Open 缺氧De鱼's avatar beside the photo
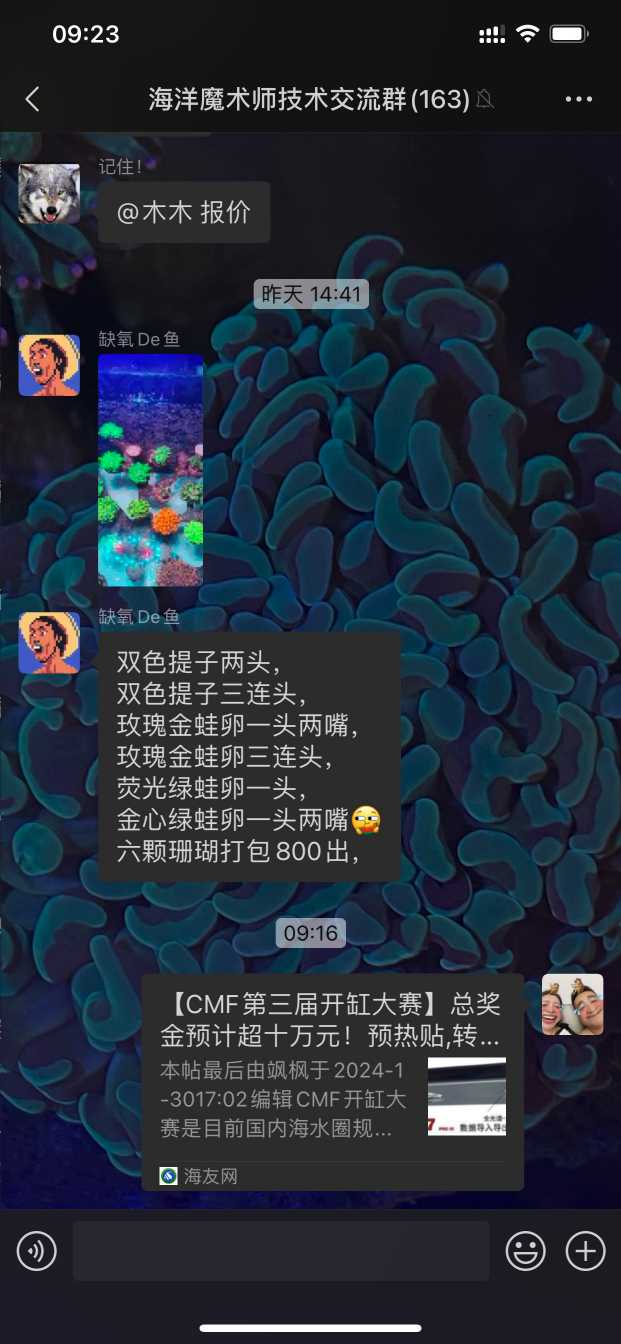The height and width of the screenshot is (1344, 621). click(x=49, y=365)
